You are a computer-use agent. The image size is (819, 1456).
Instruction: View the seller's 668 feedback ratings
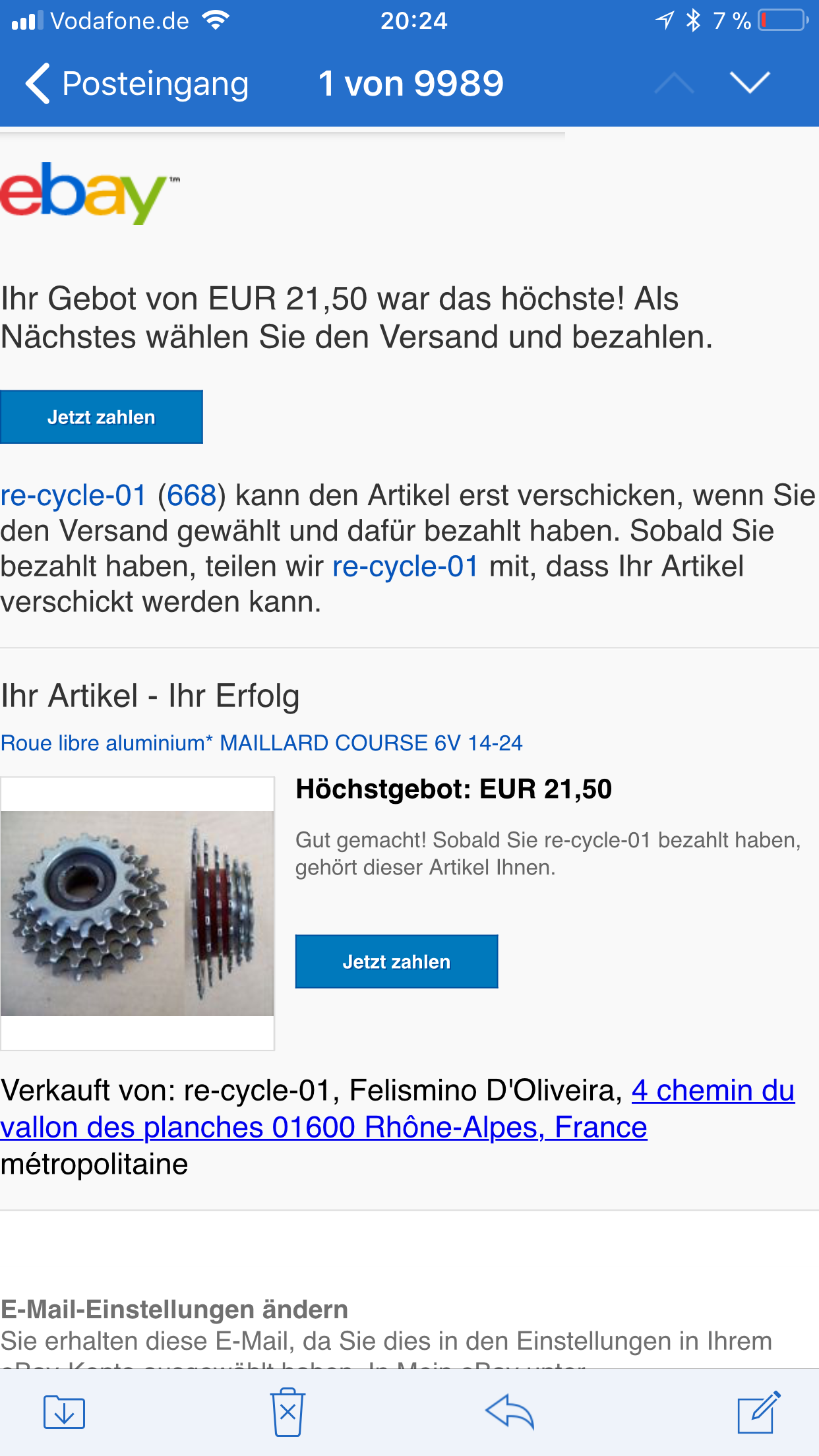pyautogui.click(x=191, y=495)
